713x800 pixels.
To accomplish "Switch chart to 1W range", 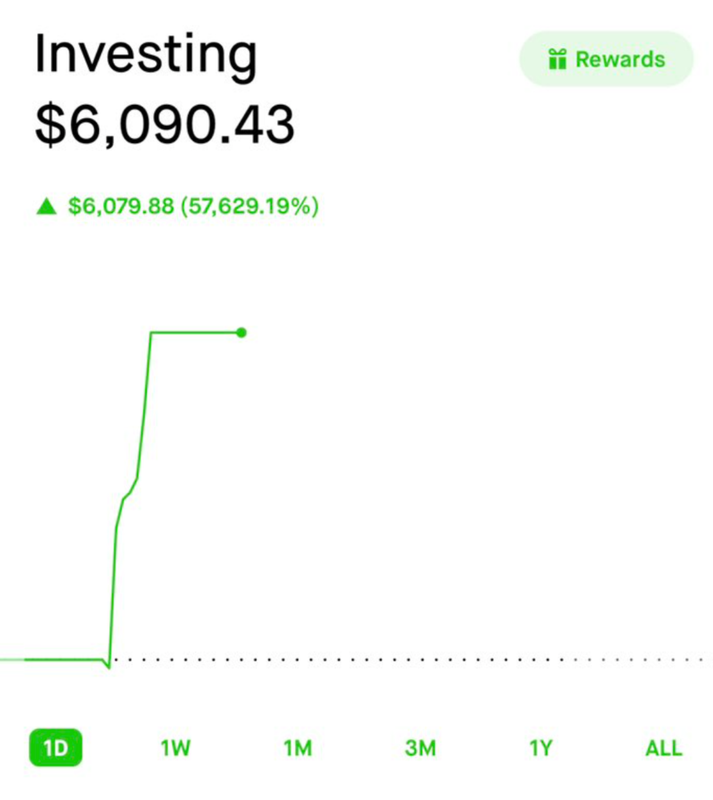I will [176, 748].
